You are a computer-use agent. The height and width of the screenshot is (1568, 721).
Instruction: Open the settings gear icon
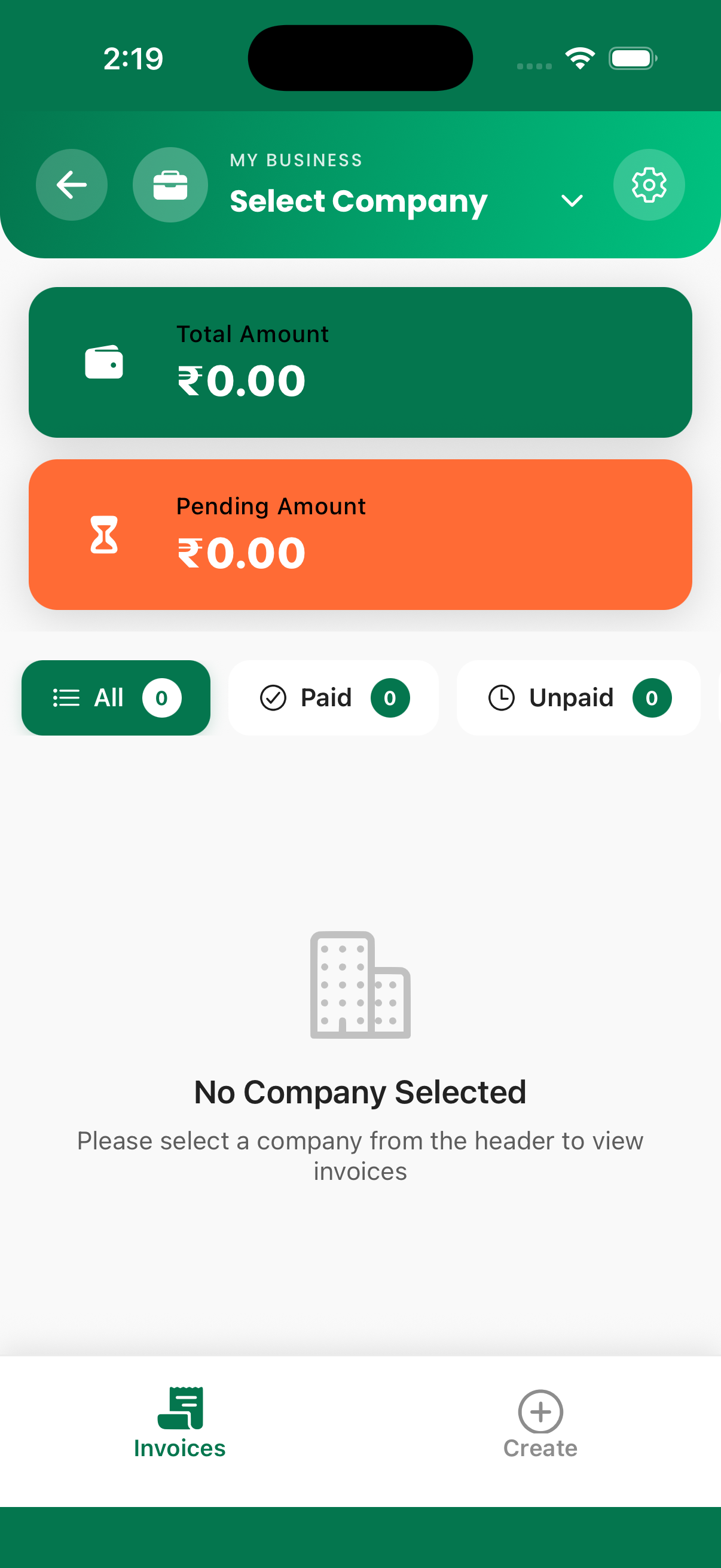[649, 184]
